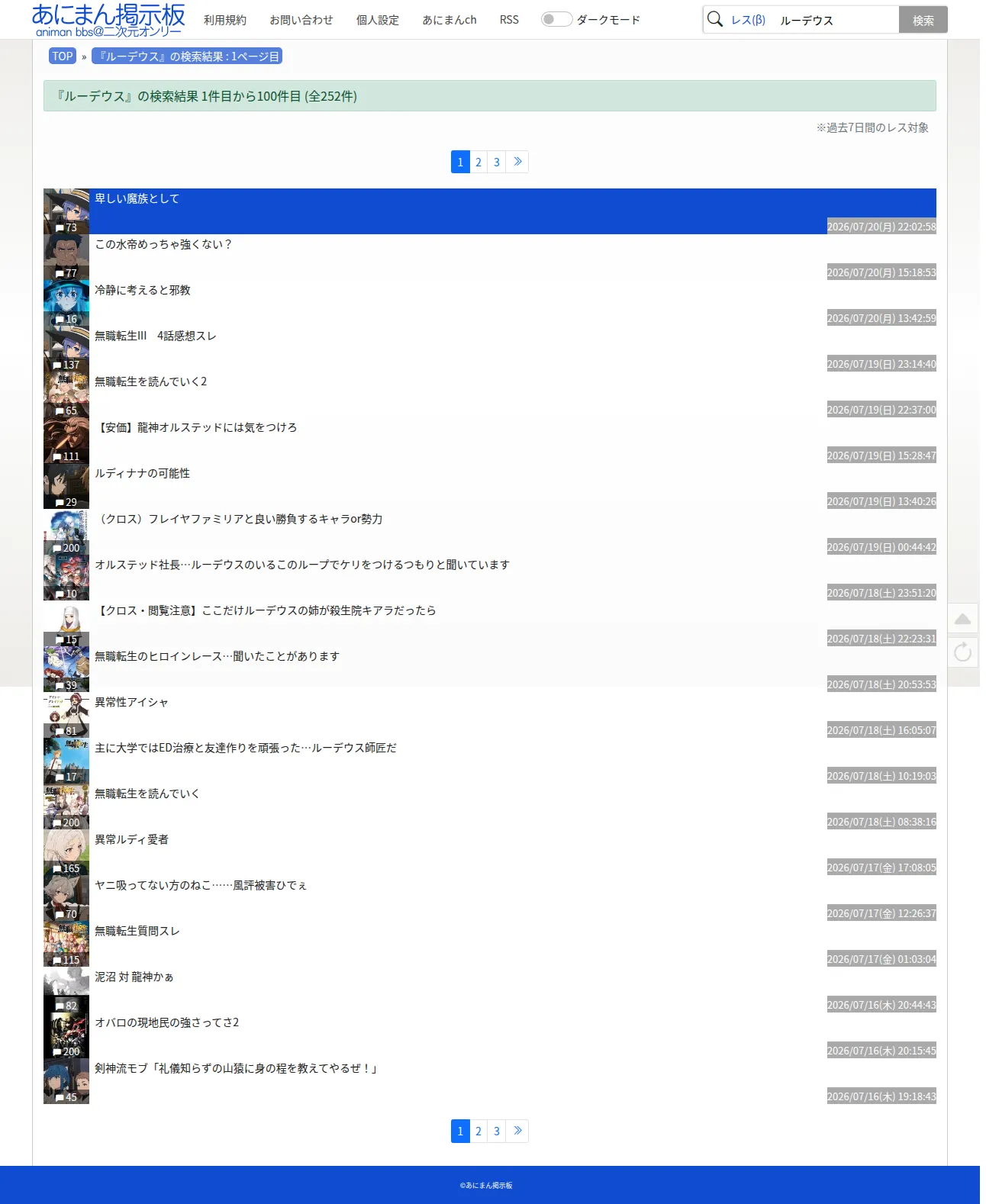Focus the search field containing ルーデウス
The height and width of the screenshot is (1204, 986).
coord(837,20)
